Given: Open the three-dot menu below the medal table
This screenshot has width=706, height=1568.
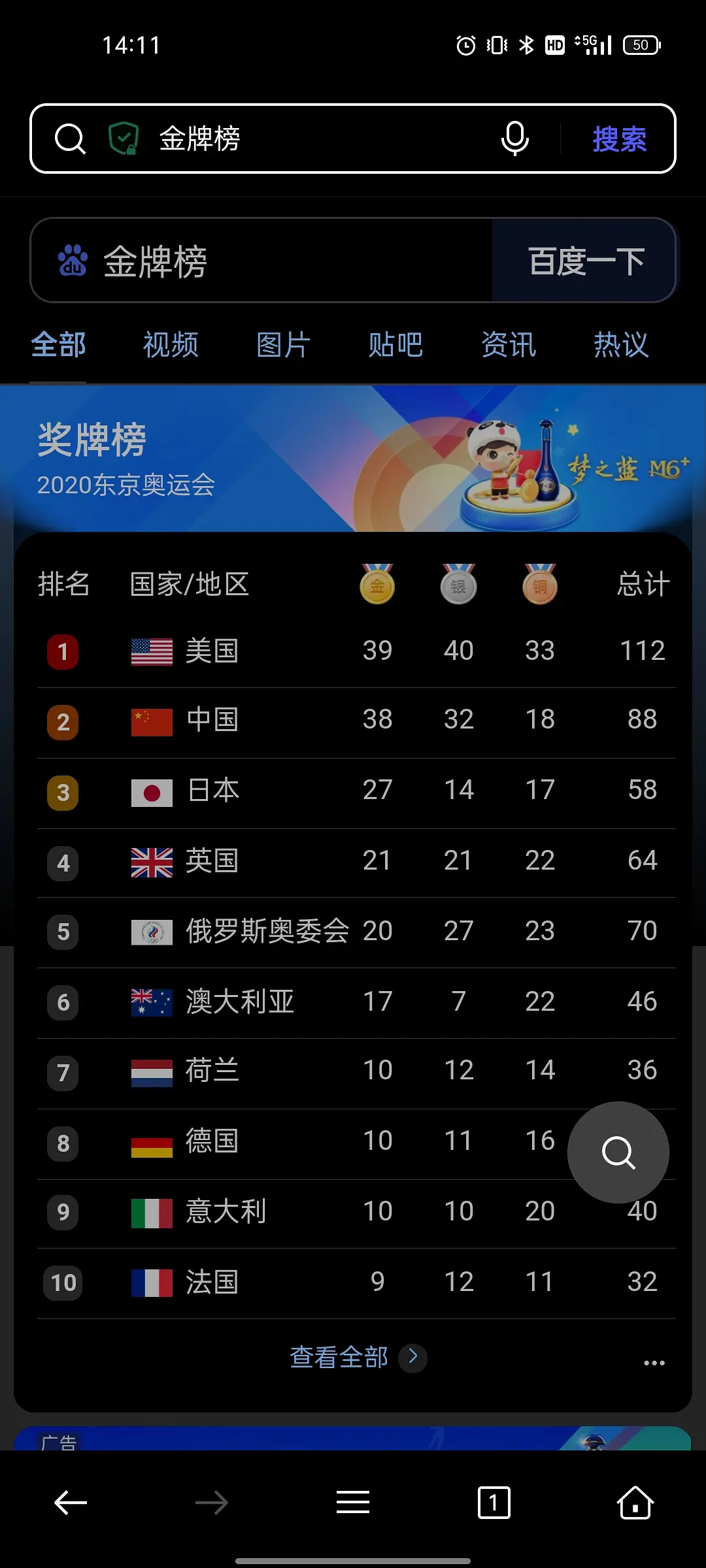Looking at the screenshot, I should (654, 1363).
